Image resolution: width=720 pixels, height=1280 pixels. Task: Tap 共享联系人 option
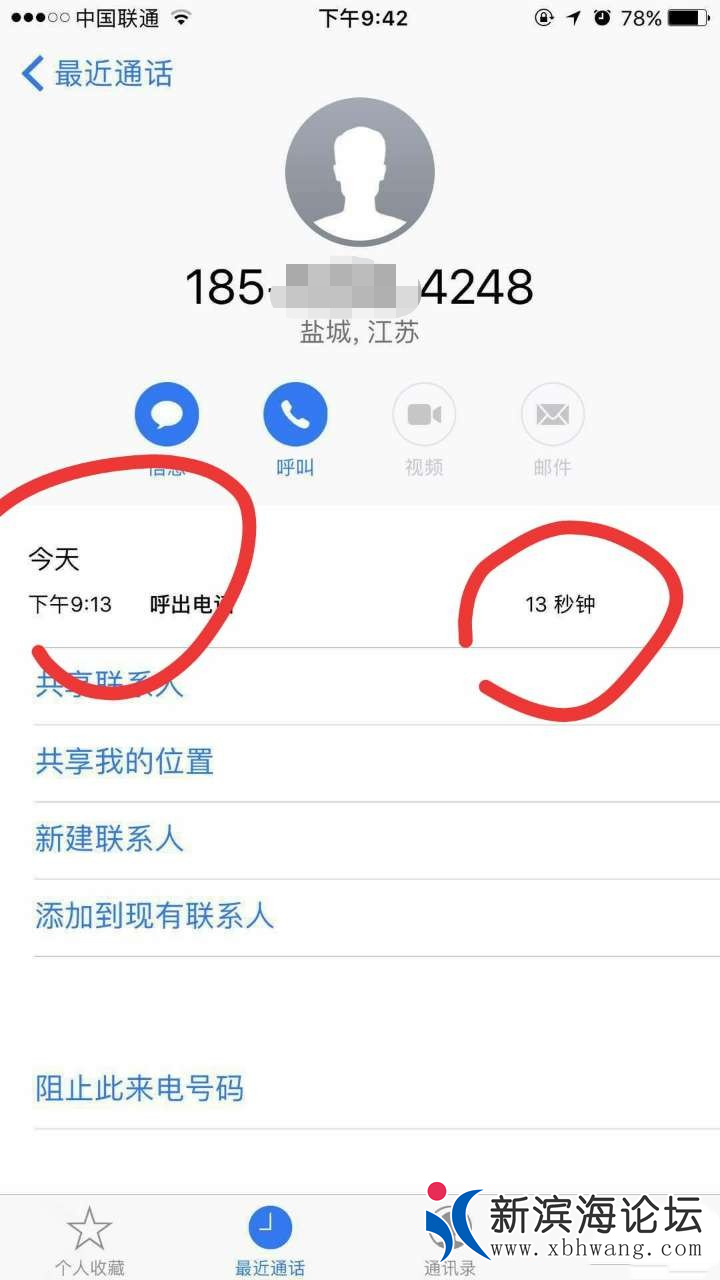pos(110,686)
